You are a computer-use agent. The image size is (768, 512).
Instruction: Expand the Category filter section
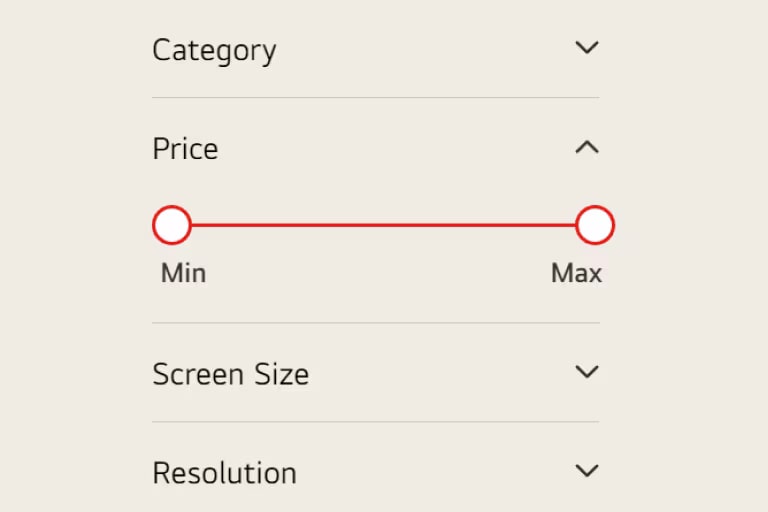[x=587, y=48]
